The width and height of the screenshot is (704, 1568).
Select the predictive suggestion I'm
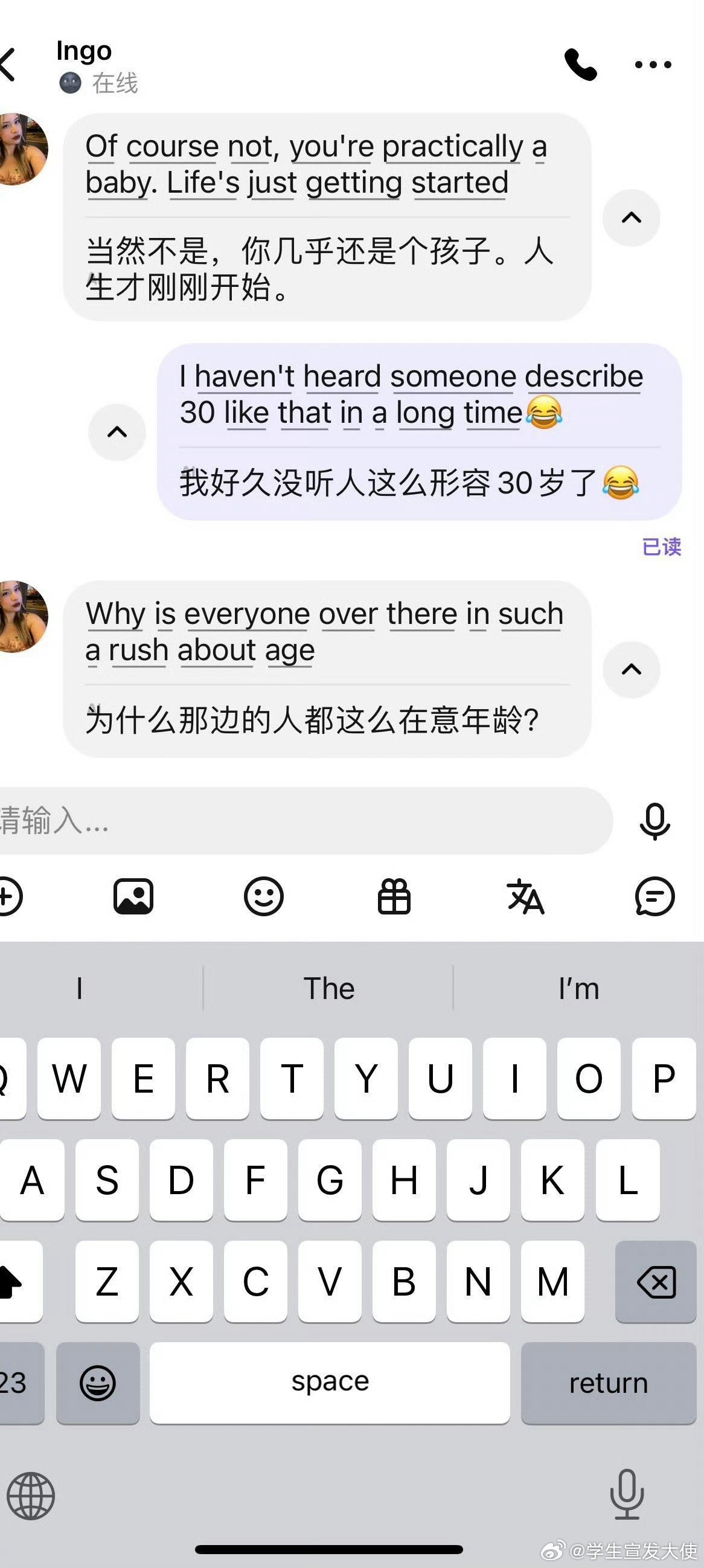[x=579, y=988]
